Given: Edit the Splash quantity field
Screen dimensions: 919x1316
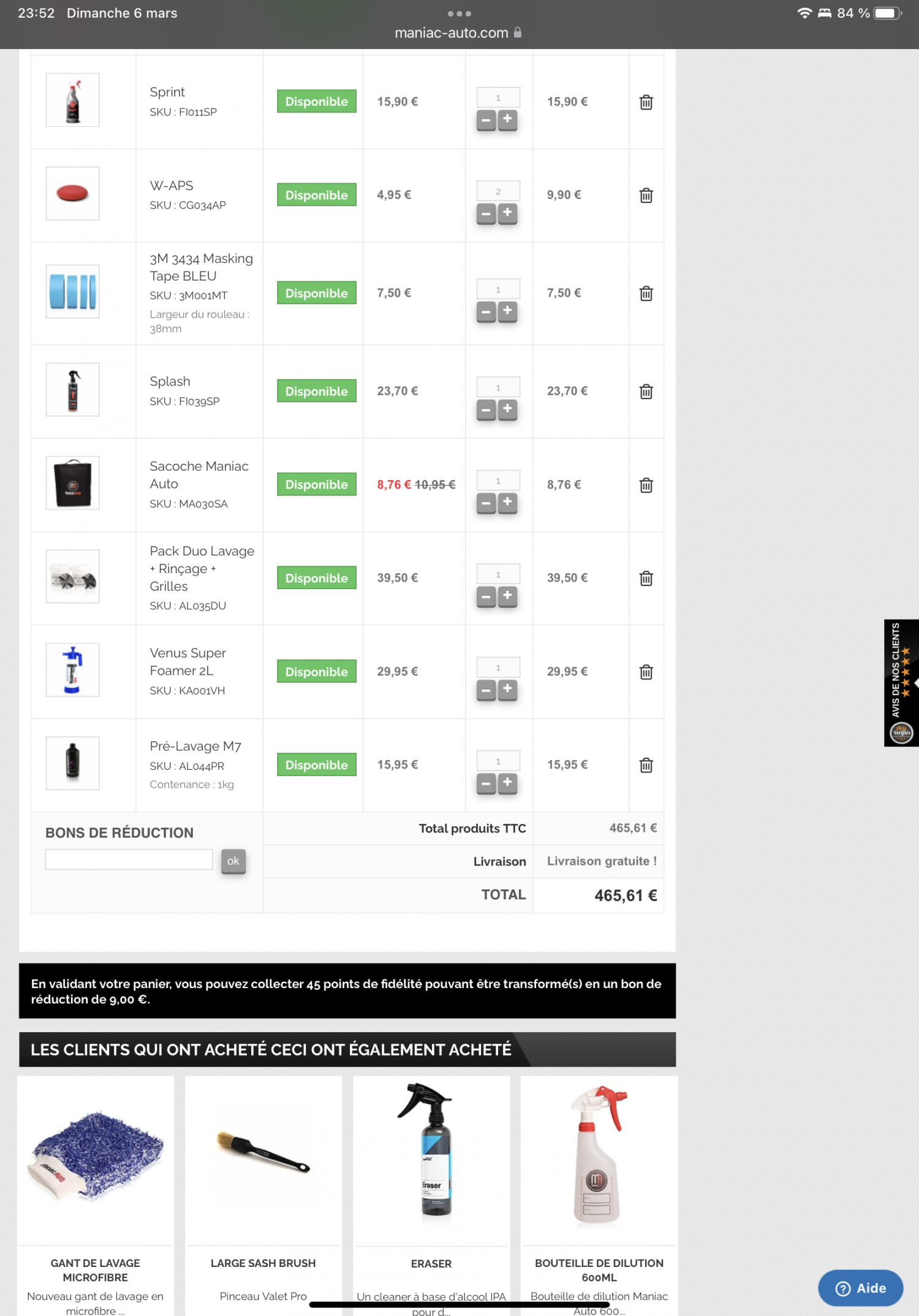Looking at the screenshot, I should pyautogui.click(x=498, y=387).
